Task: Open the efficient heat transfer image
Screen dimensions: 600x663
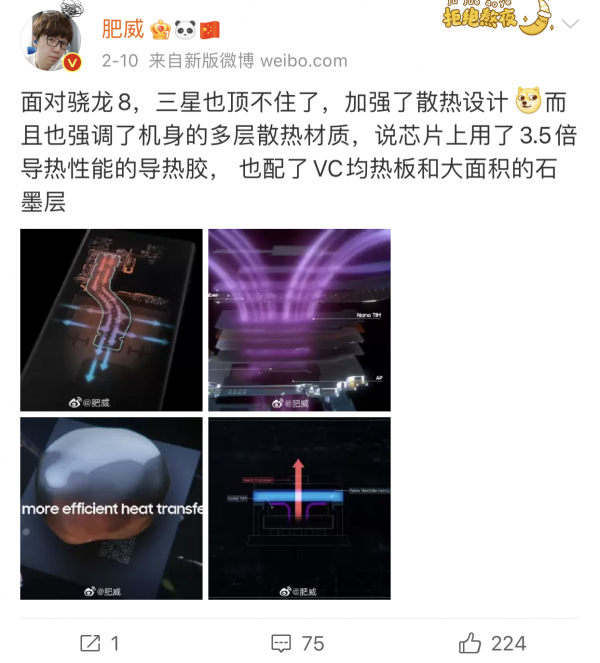Action: click(x=111, y=508)
